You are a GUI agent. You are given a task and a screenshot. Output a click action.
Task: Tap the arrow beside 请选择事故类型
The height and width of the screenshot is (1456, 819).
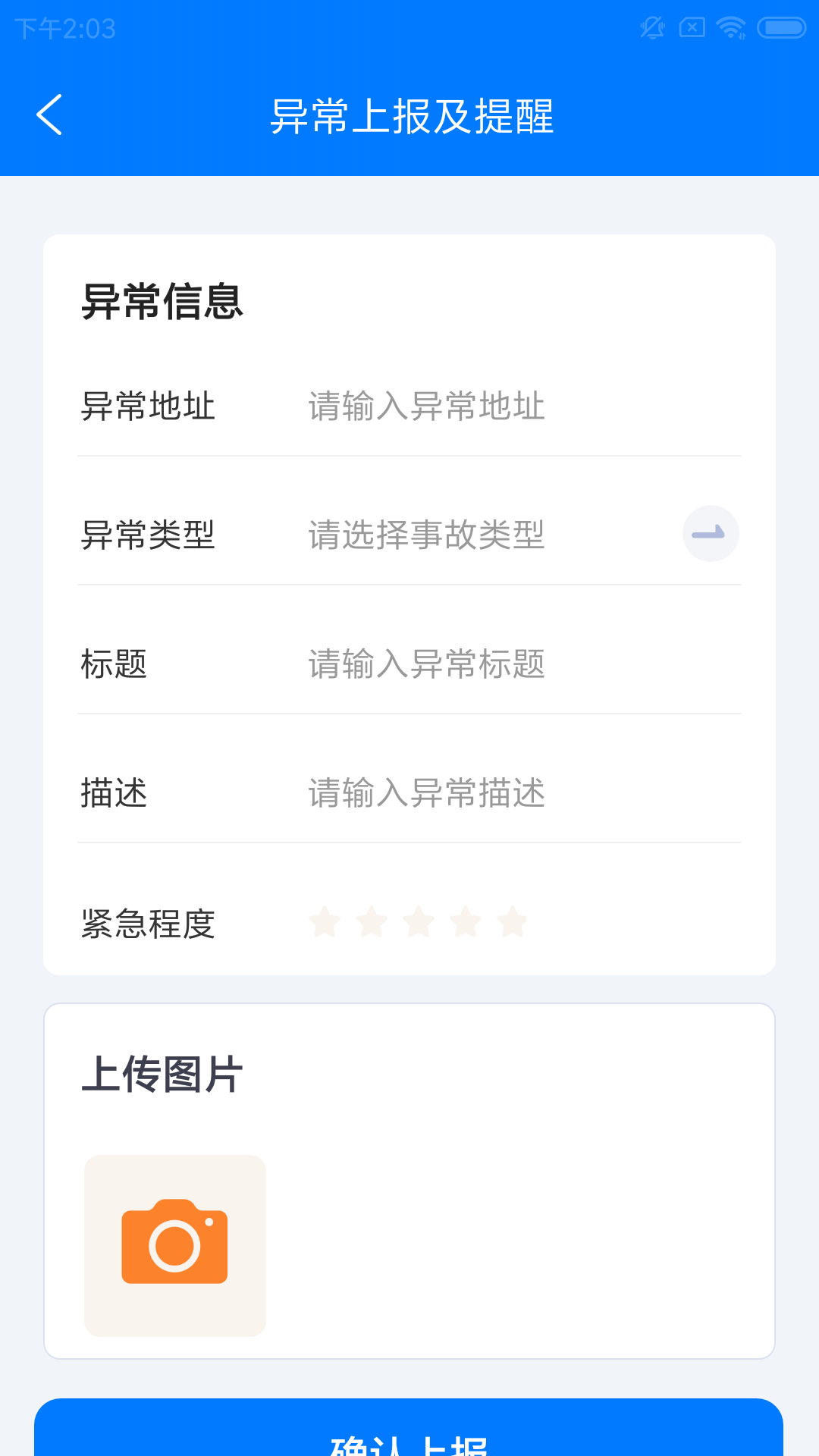(710, 533)
